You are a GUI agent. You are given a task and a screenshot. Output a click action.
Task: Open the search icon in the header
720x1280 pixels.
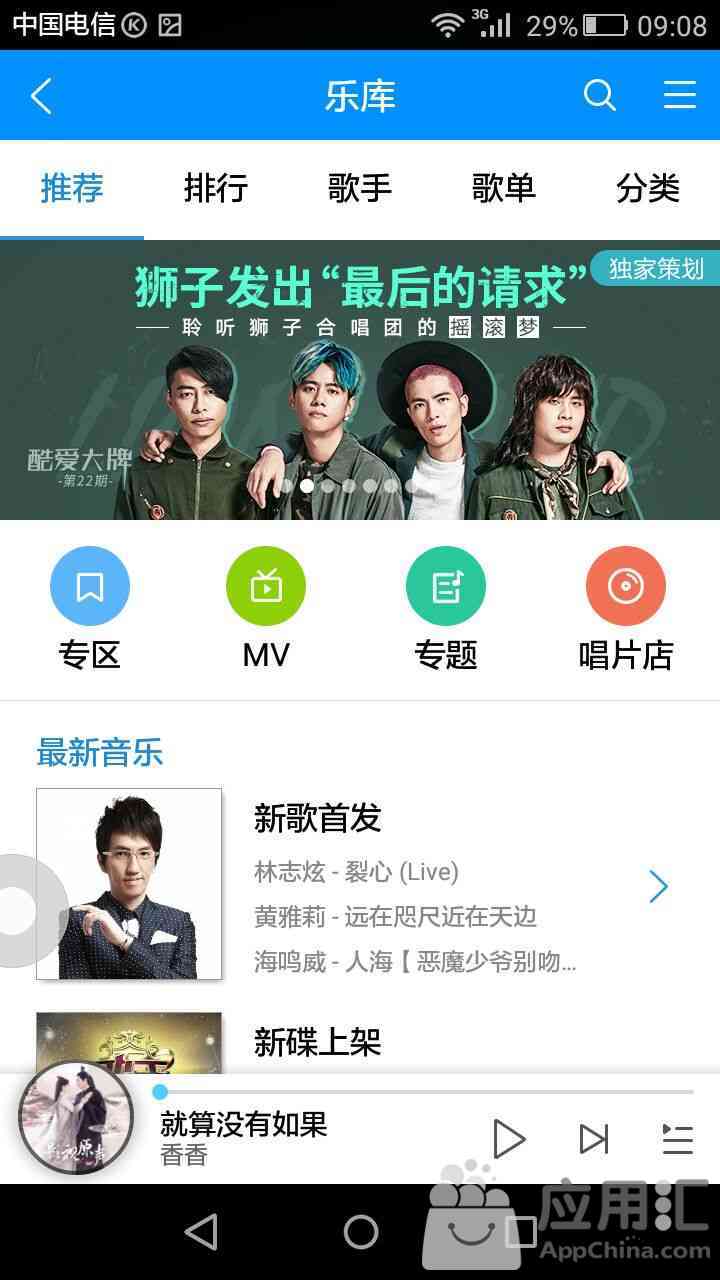coord(599,96)
